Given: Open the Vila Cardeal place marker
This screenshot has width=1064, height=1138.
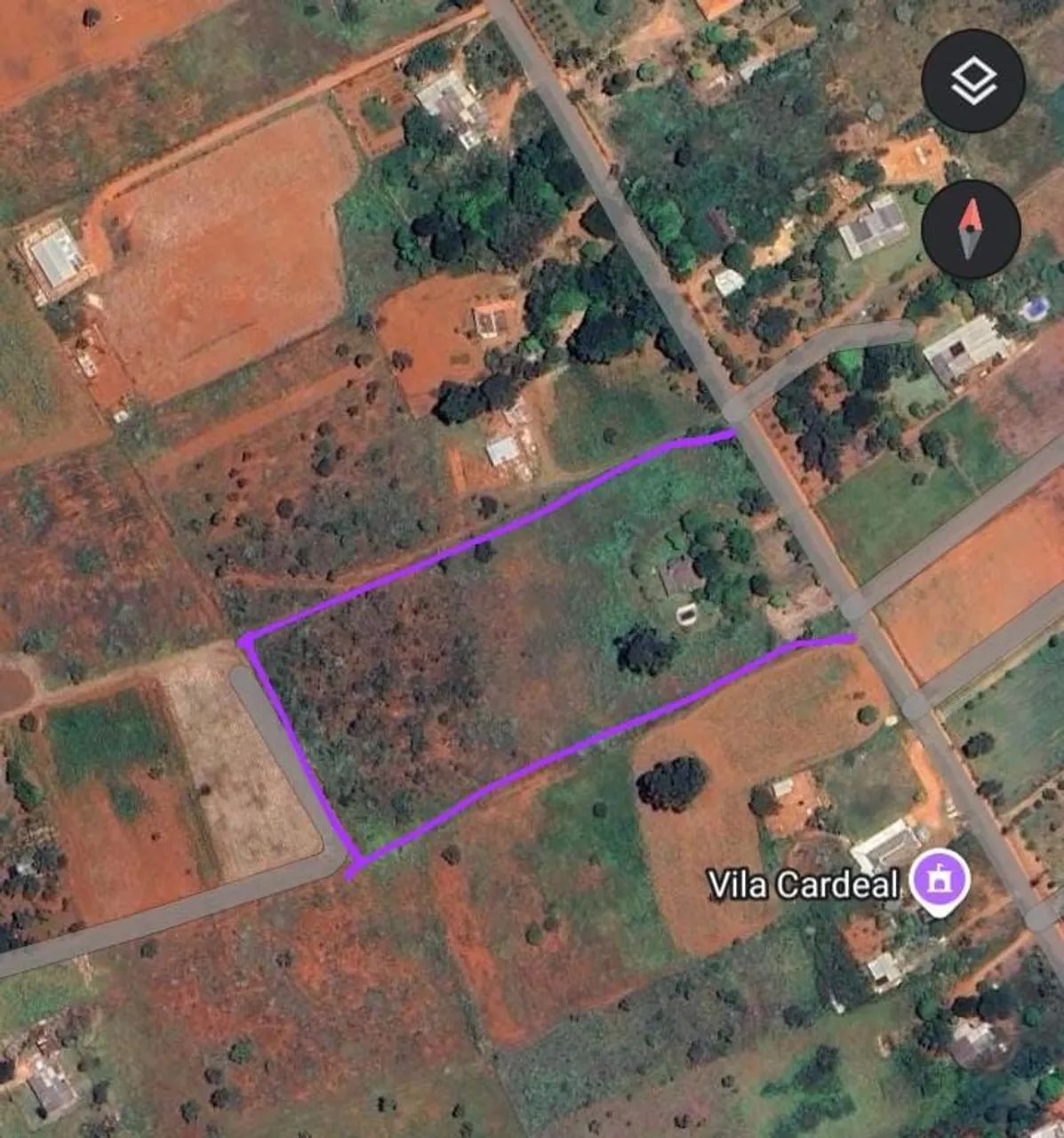Looking at the screenshot, I should pyautogui.click(x=941, y=881).
